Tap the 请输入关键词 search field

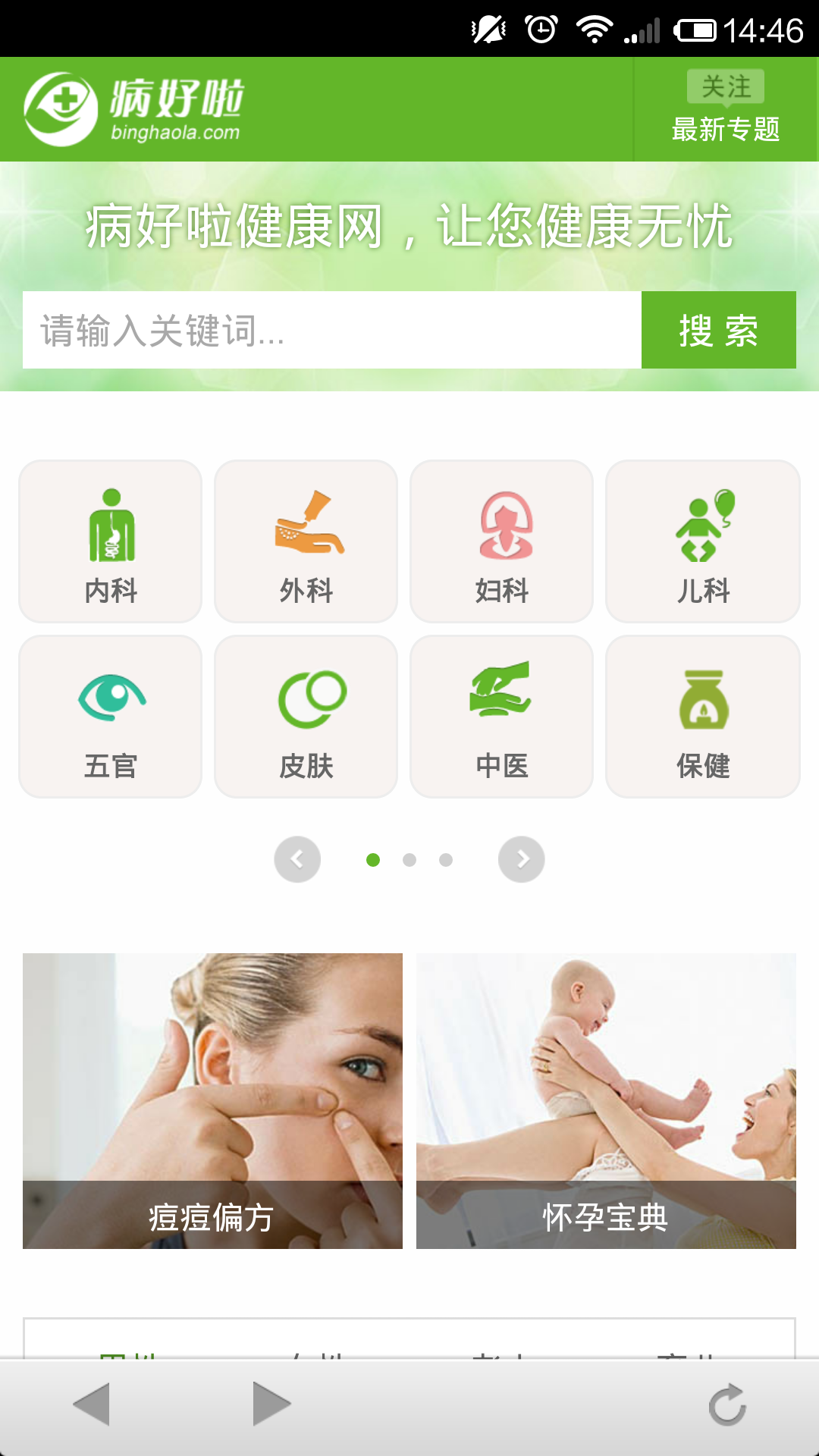[332, 330]
